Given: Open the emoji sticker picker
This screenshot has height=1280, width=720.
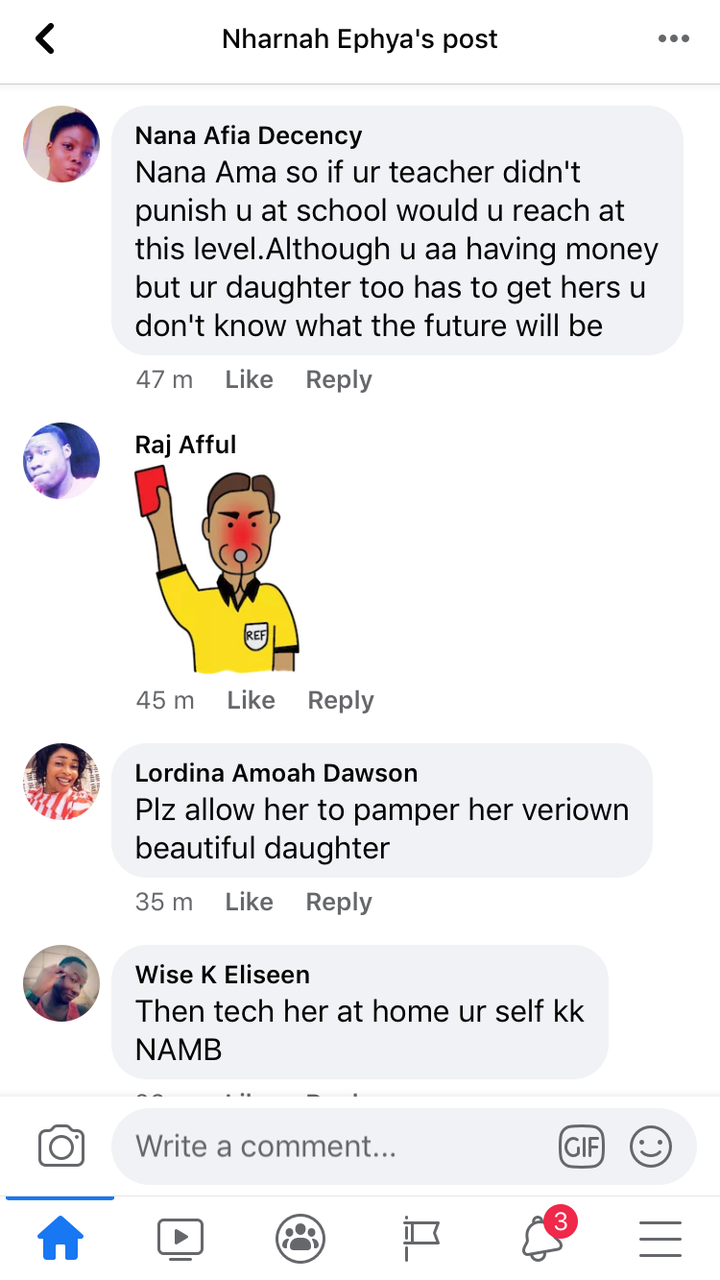Looking at the screenshot, I should coord(651,1147).
